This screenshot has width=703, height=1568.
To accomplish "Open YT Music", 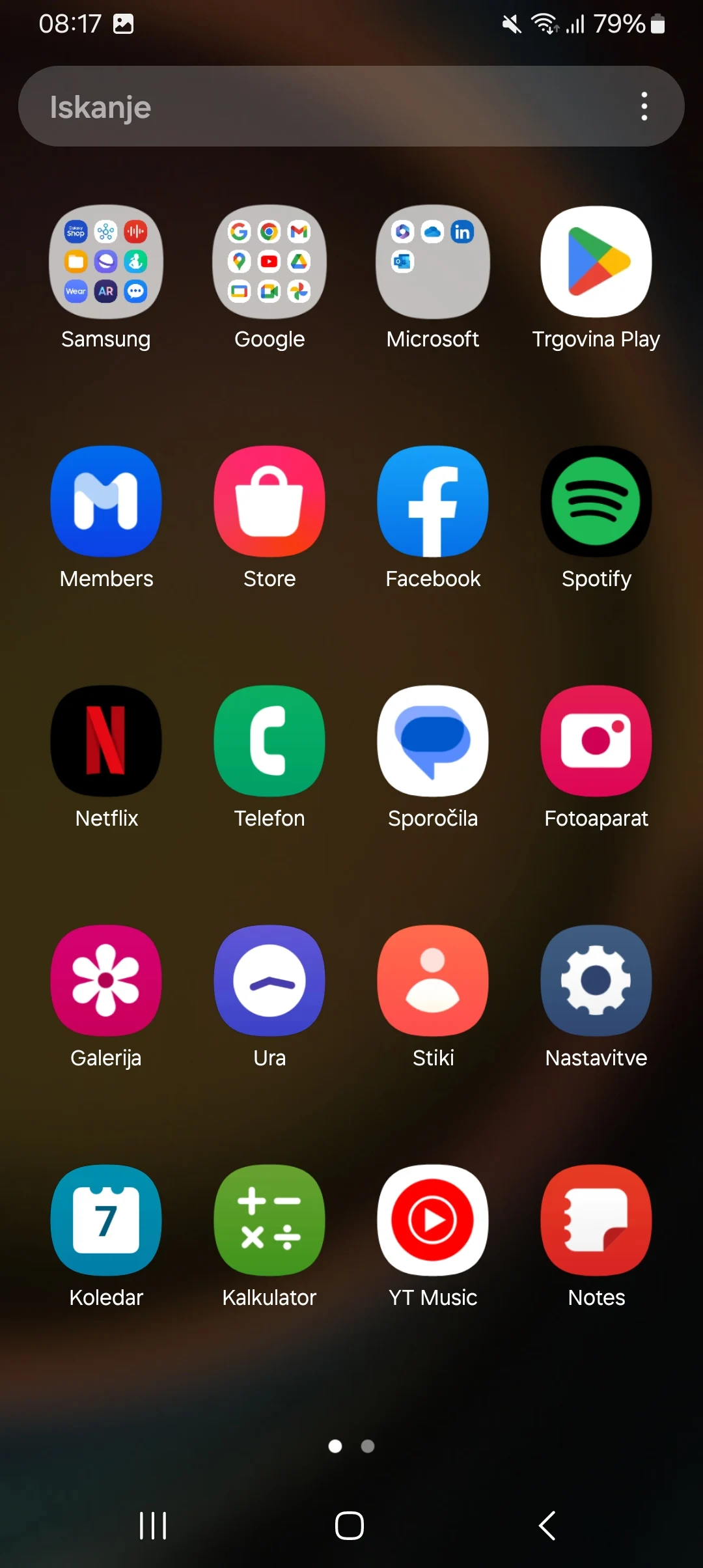I will (433, 1220).
